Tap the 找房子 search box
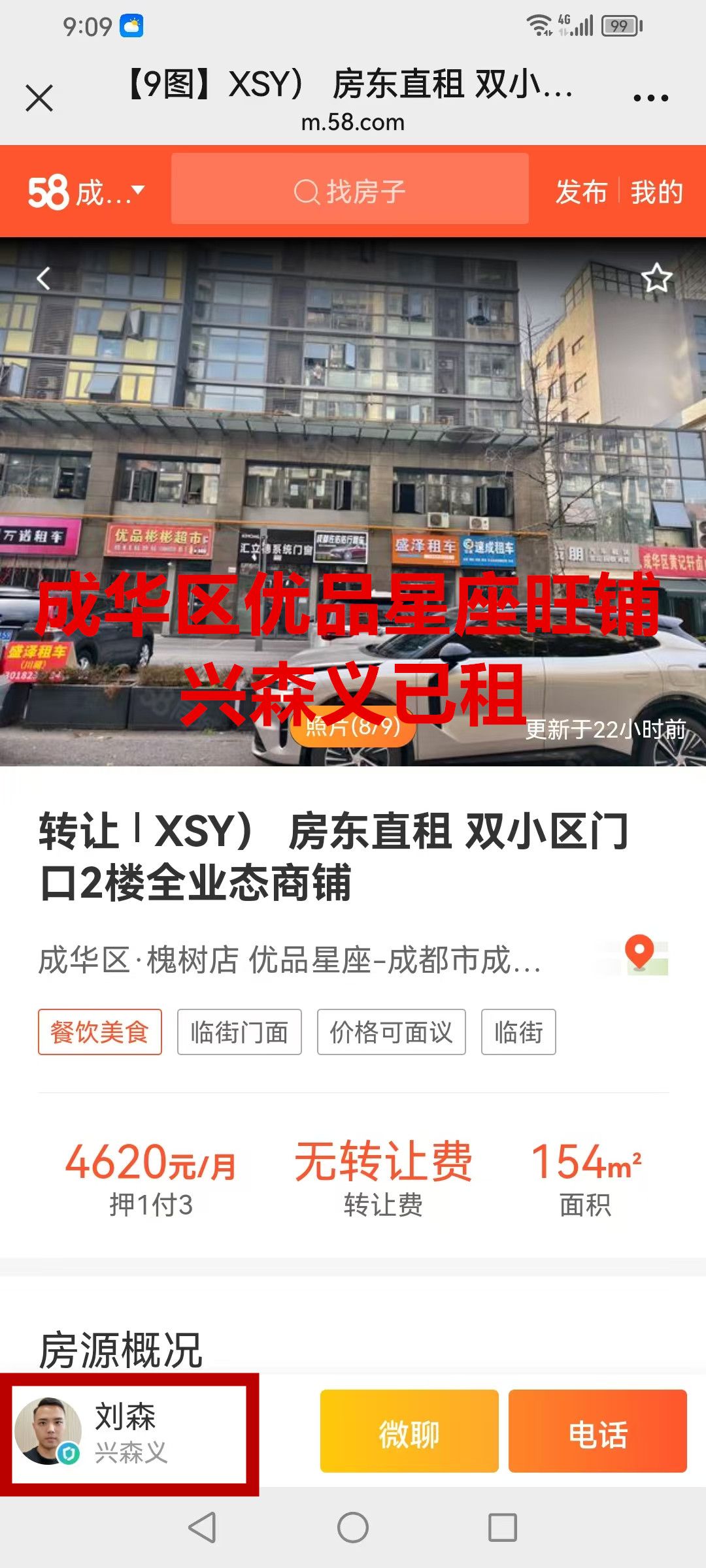This screenshot has height=1568, width=706. pyautogui.click(x=350, y=191)
